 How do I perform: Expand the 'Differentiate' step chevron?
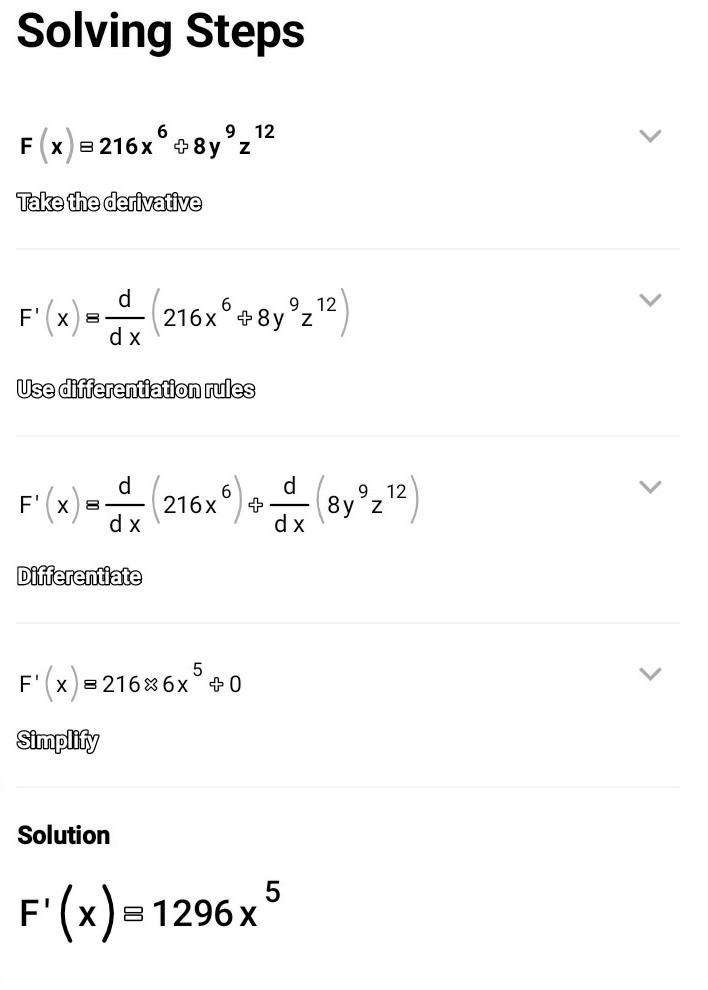pos(650,487)
